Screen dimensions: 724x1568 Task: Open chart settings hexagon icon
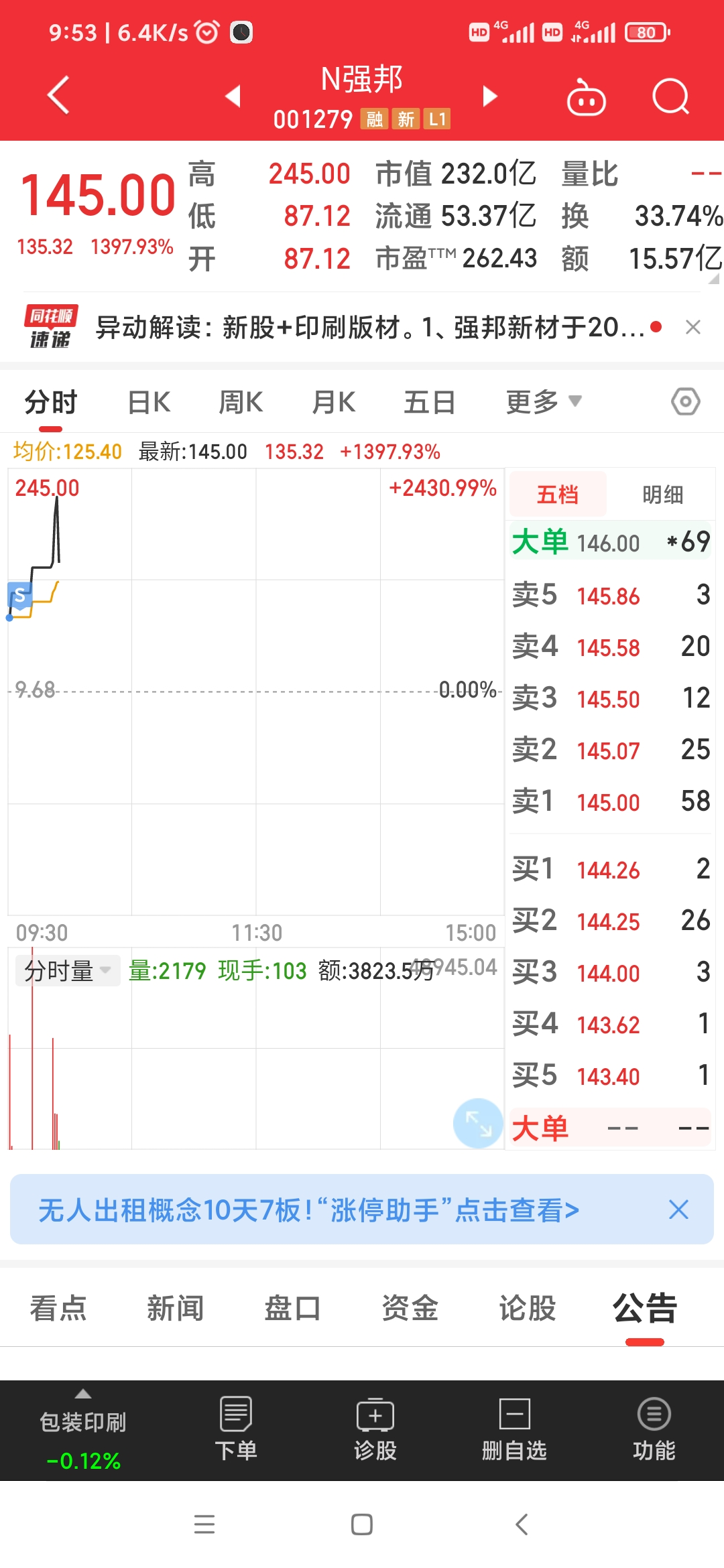[x=685, y=402]
